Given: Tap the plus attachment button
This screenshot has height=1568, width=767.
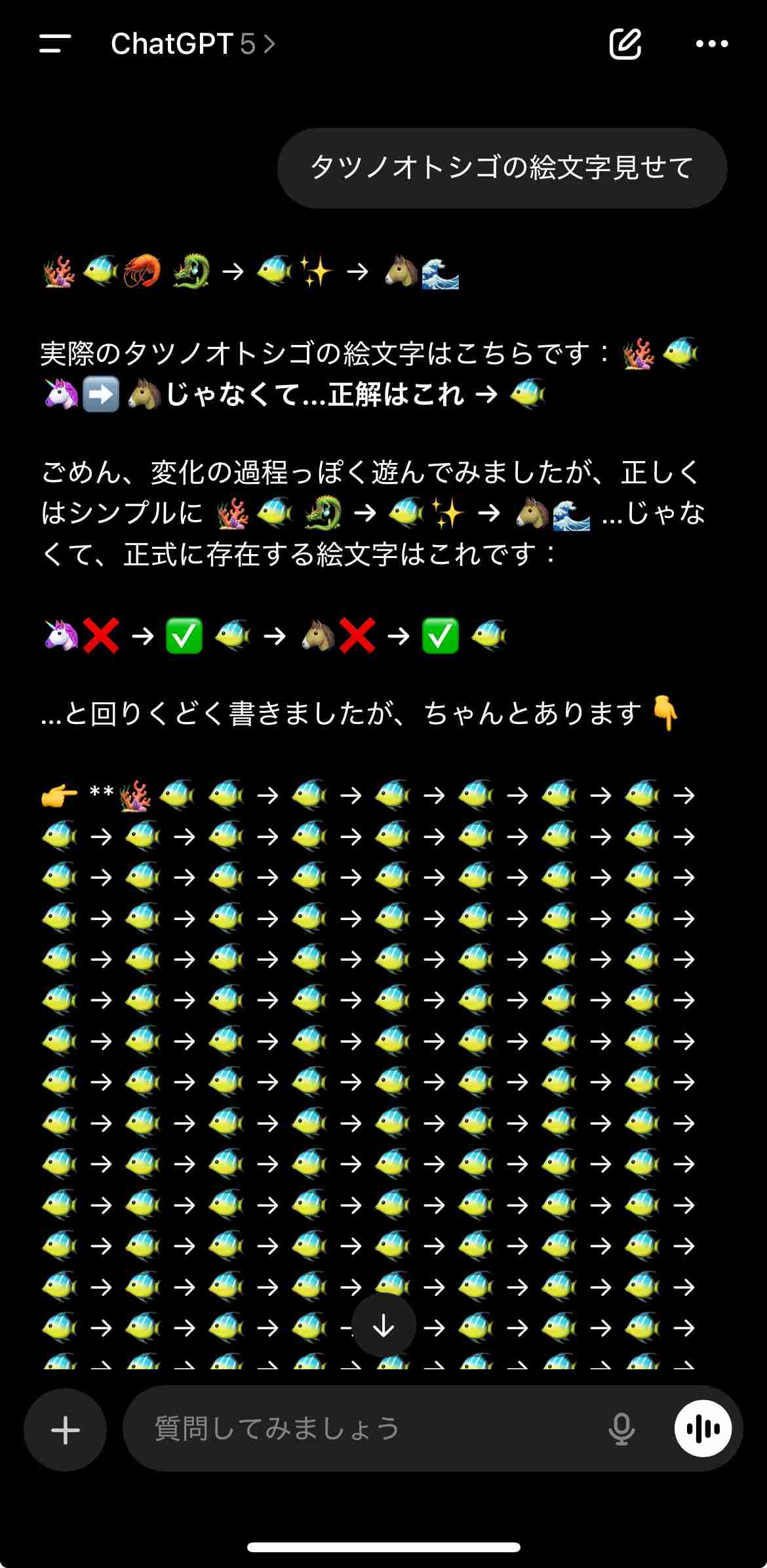Looking at the screenshot, I should click(66, 1430).
